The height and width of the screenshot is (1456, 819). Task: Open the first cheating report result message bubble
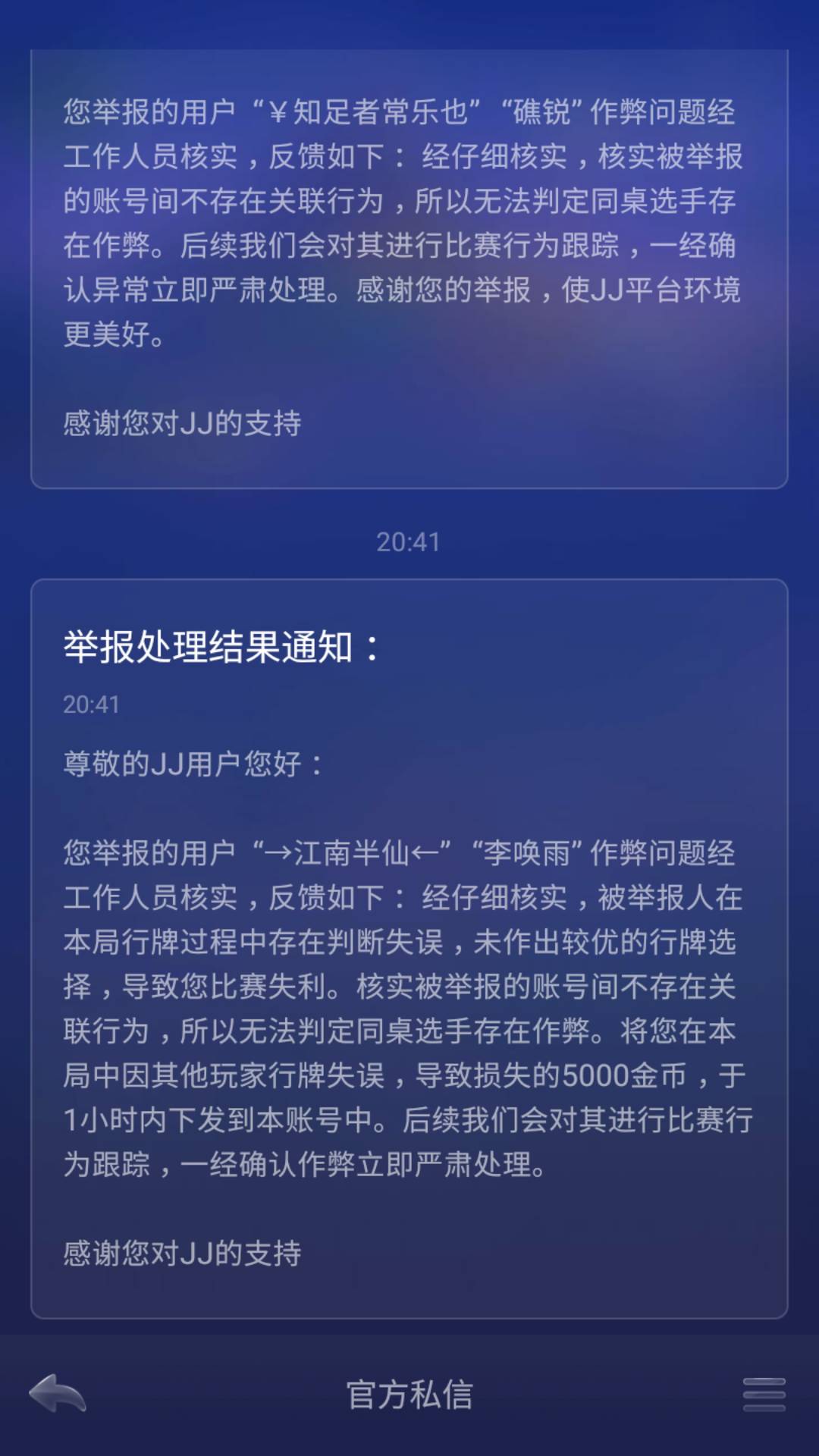[409, 265]
